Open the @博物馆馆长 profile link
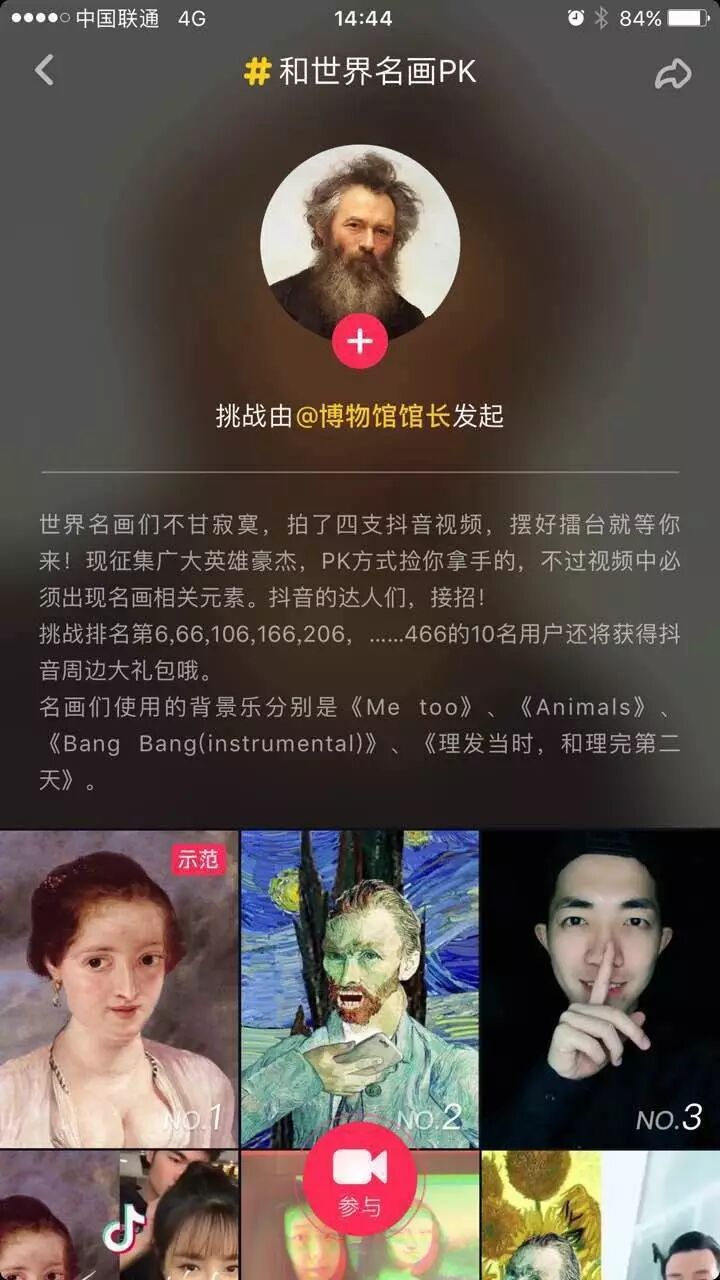Screen dimensions: 720x1280 374,416
